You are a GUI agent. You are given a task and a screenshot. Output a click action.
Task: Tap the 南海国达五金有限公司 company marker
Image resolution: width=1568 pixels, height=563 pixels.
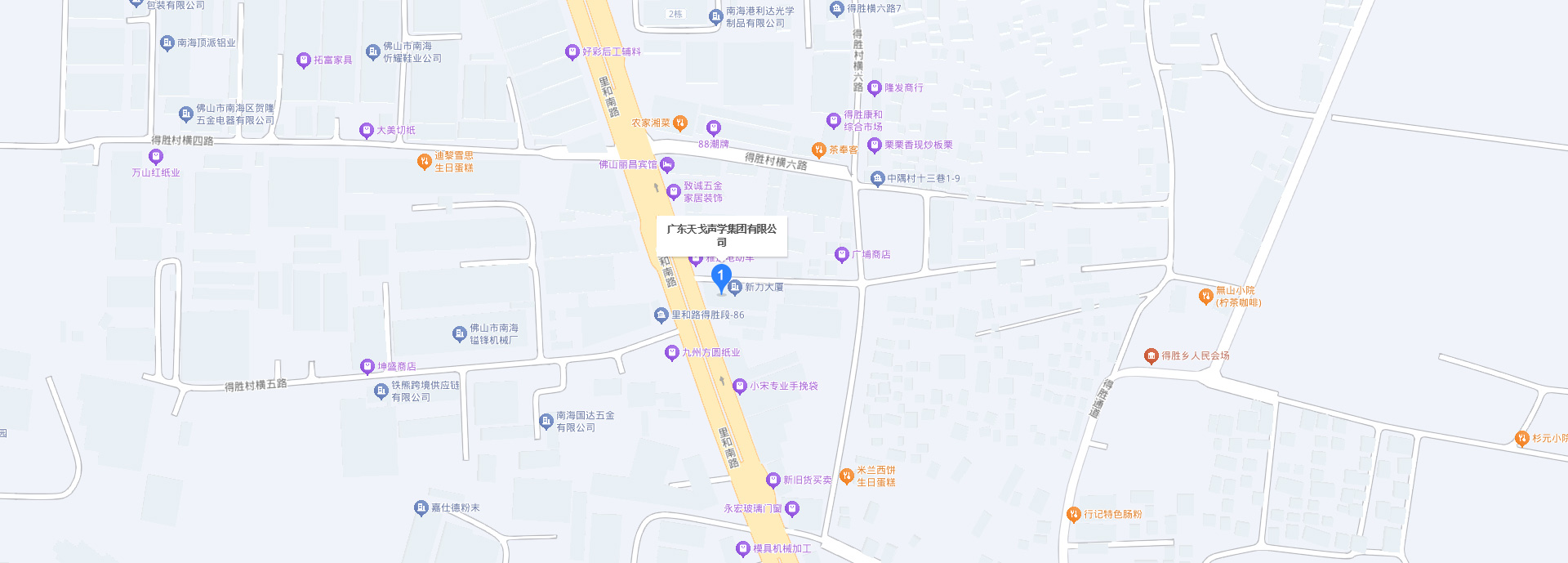click(x=546, y=422)
